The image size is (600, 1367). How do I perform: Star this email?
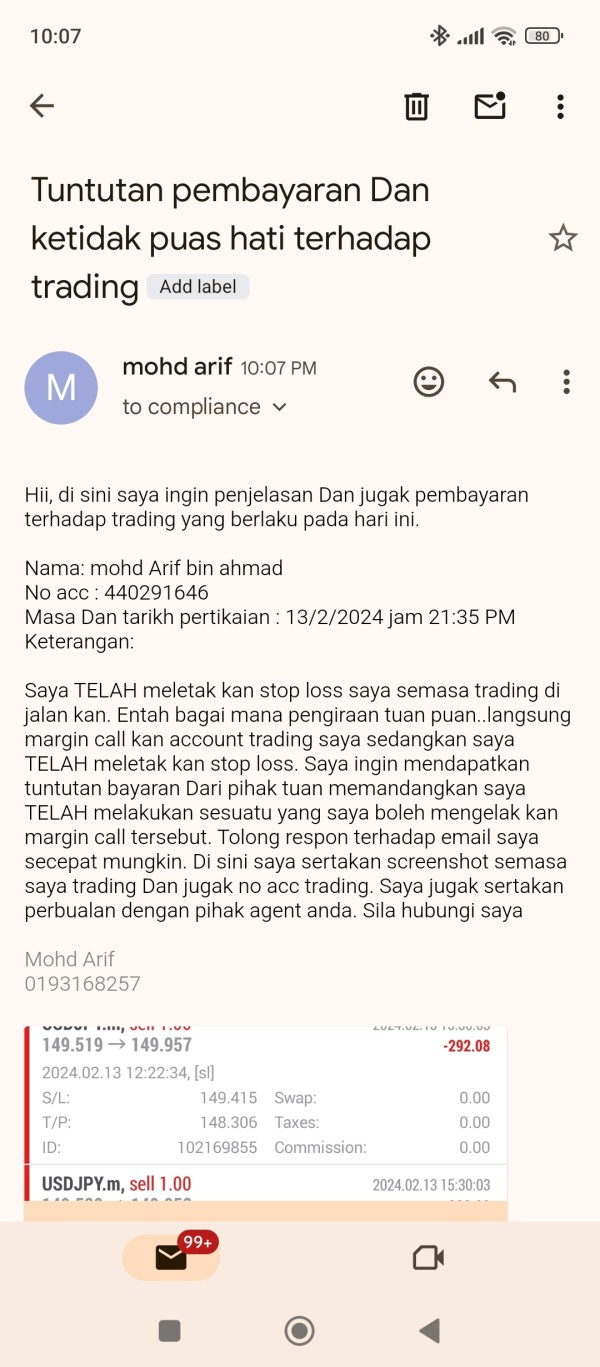point(563,238)
